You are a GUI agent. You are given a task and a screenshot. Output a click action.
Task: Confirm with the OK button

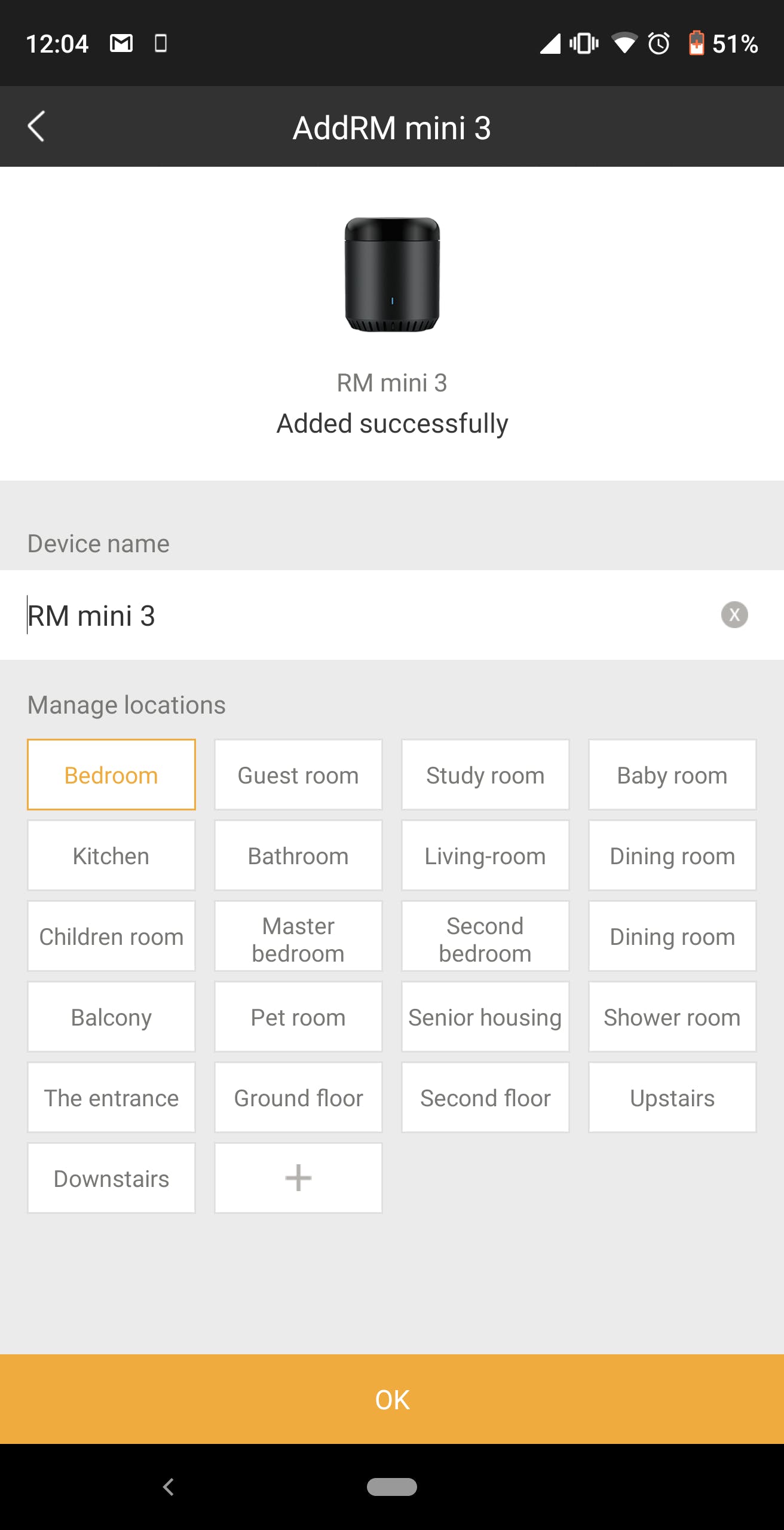pyautogui.click(x=392, y=1400)
